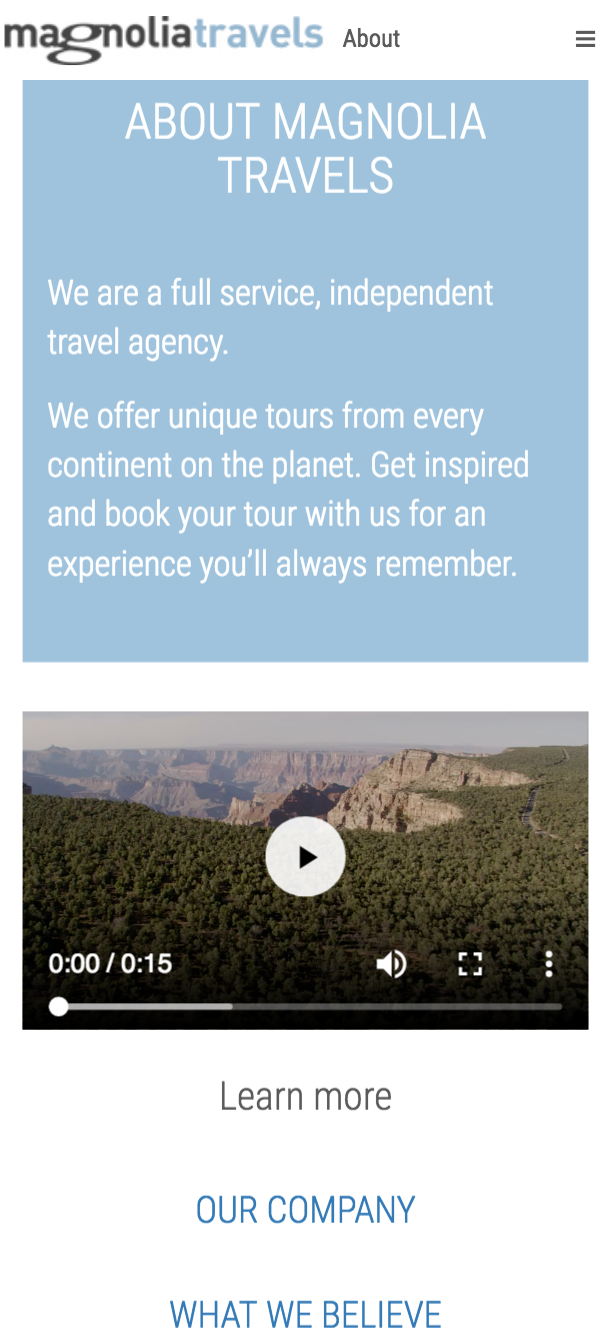Screen dimensions: 612x1330
Task: Open the Our Company link
Action: pyautogui.click(x=305, y=1210)
